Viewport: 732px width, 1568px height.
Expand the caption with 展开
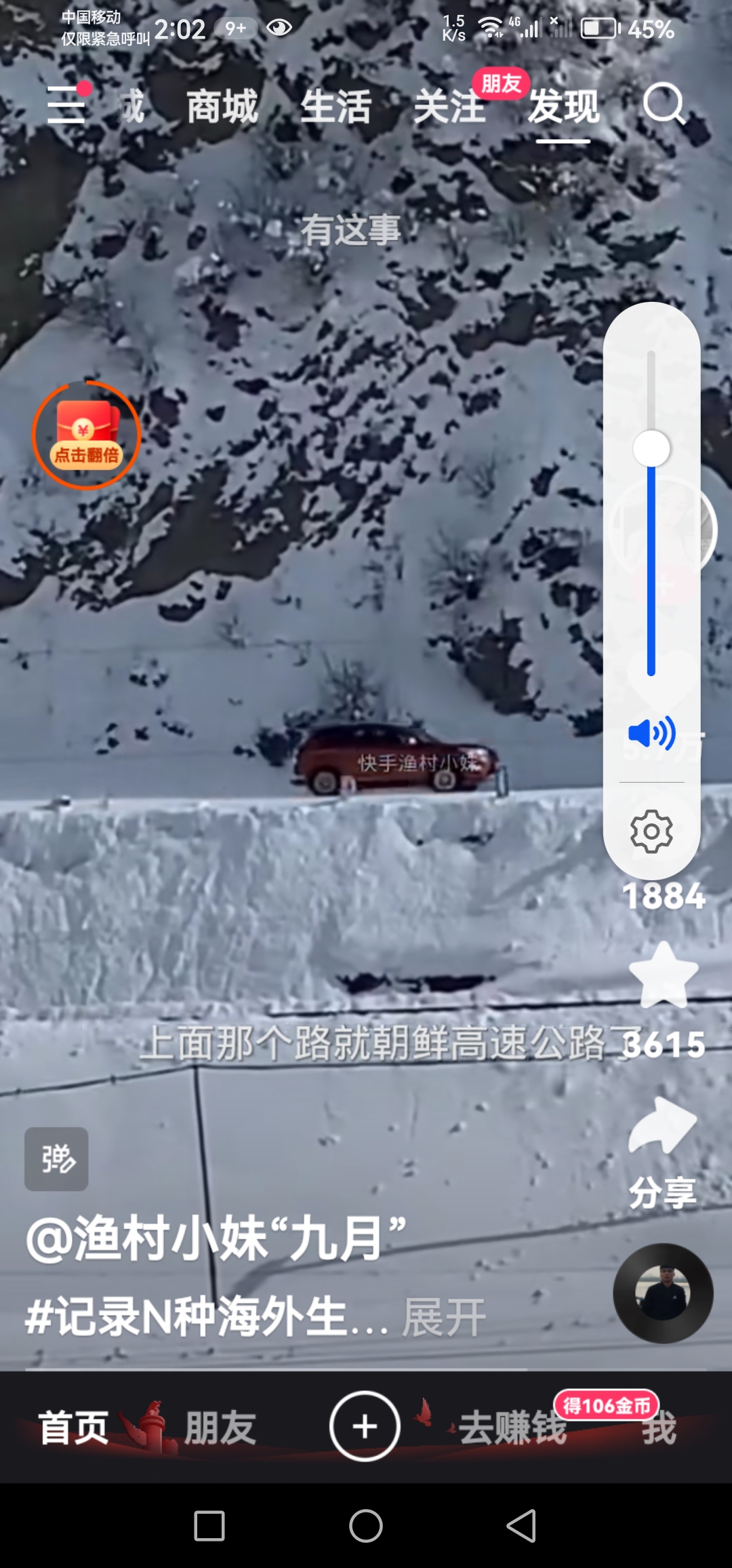tap(444, 1317)
